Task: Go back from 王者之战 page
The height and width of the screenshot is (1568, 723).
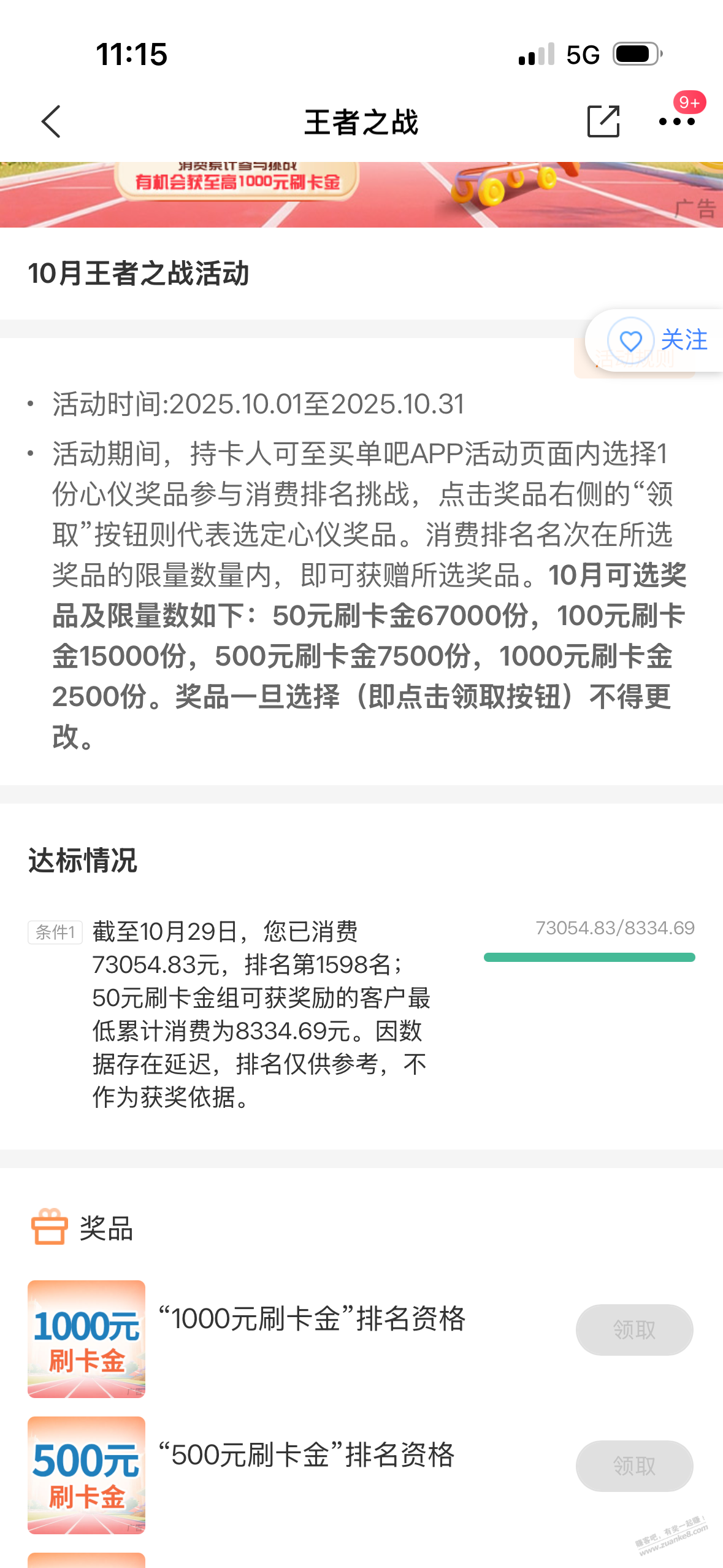Action: [52, 121]
